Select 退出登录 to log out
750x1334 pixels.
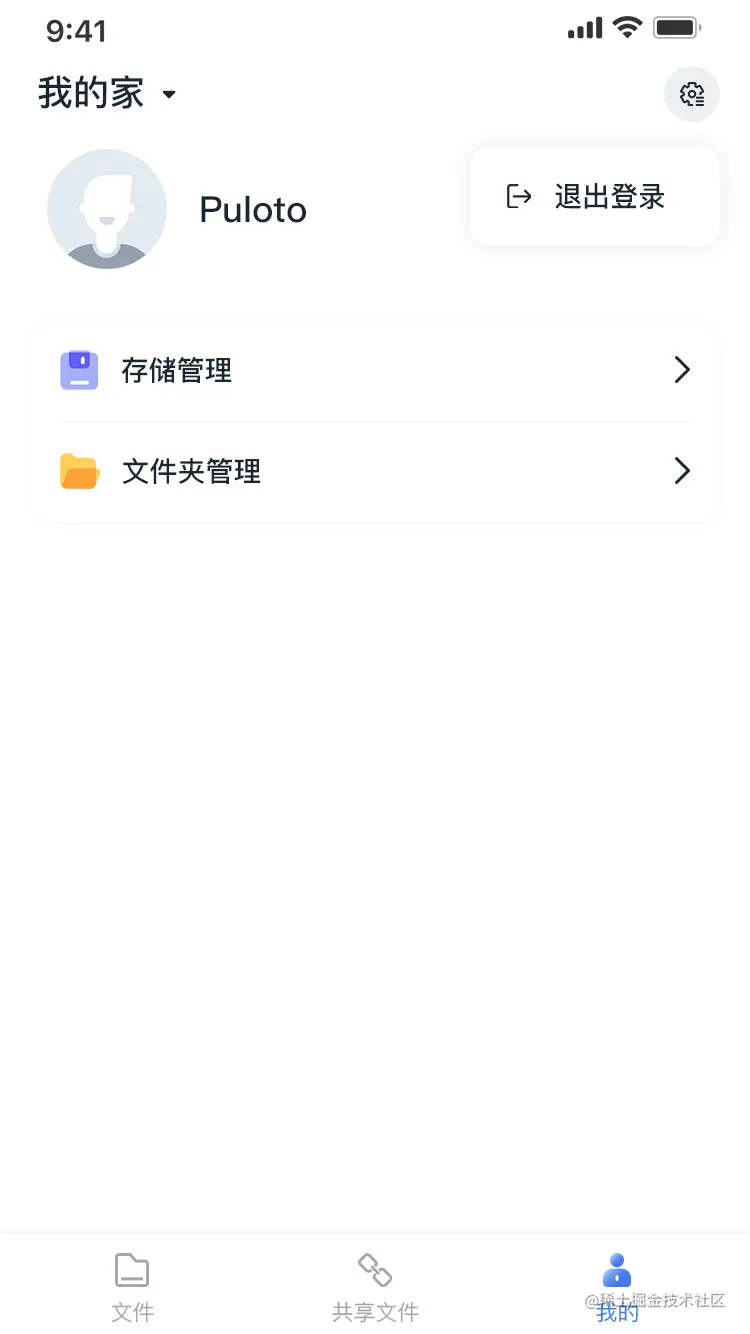(594, 197)
